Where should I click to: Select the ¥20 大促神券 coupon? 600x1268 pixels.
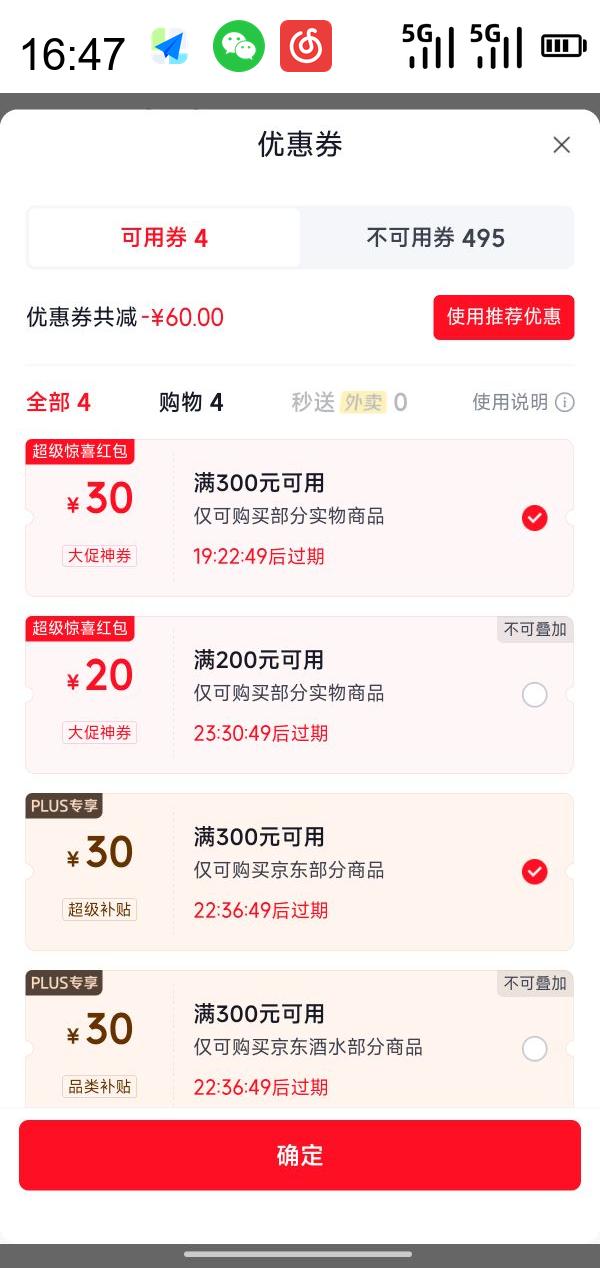tap(535, 694)
